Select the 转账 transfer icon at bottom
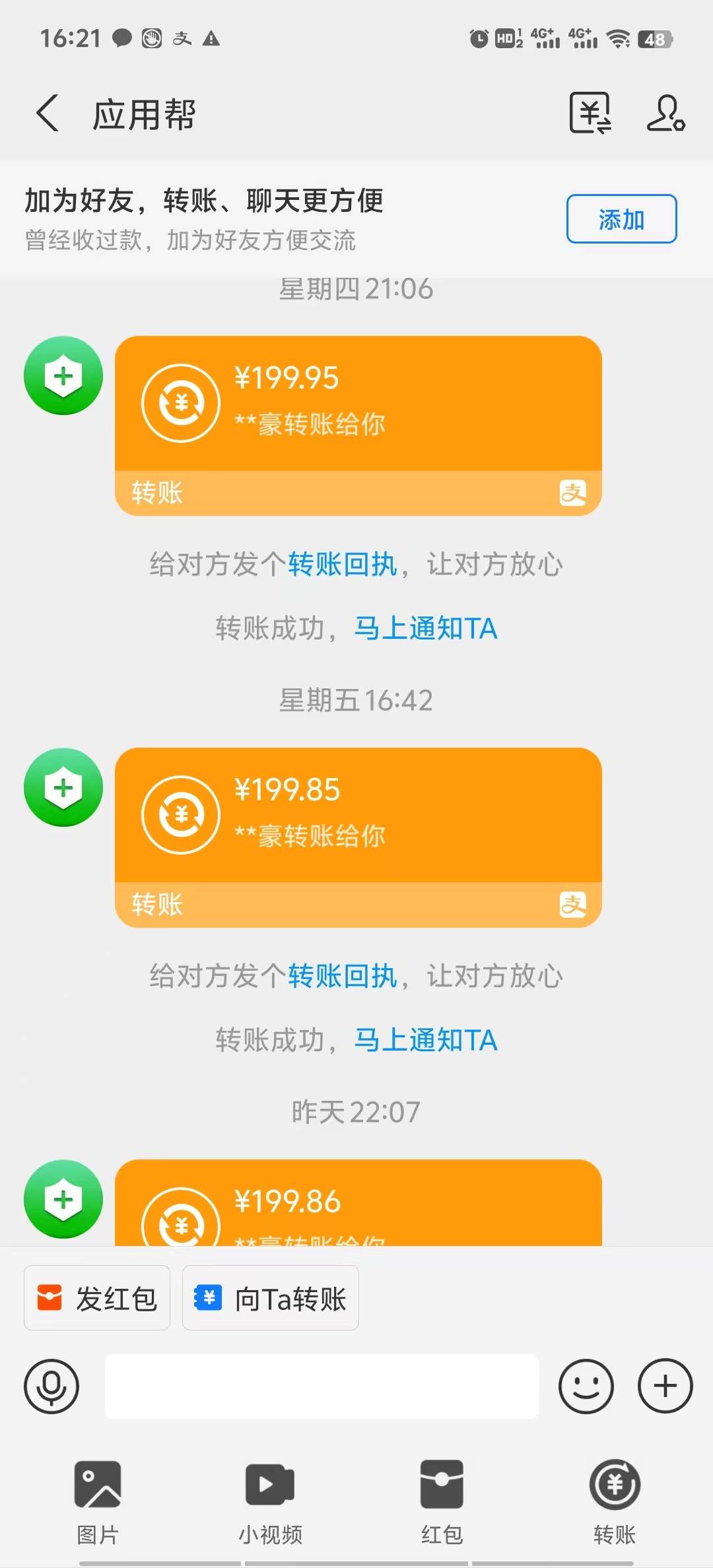The image size is (713, 1568). click(x=614, y=1498)
